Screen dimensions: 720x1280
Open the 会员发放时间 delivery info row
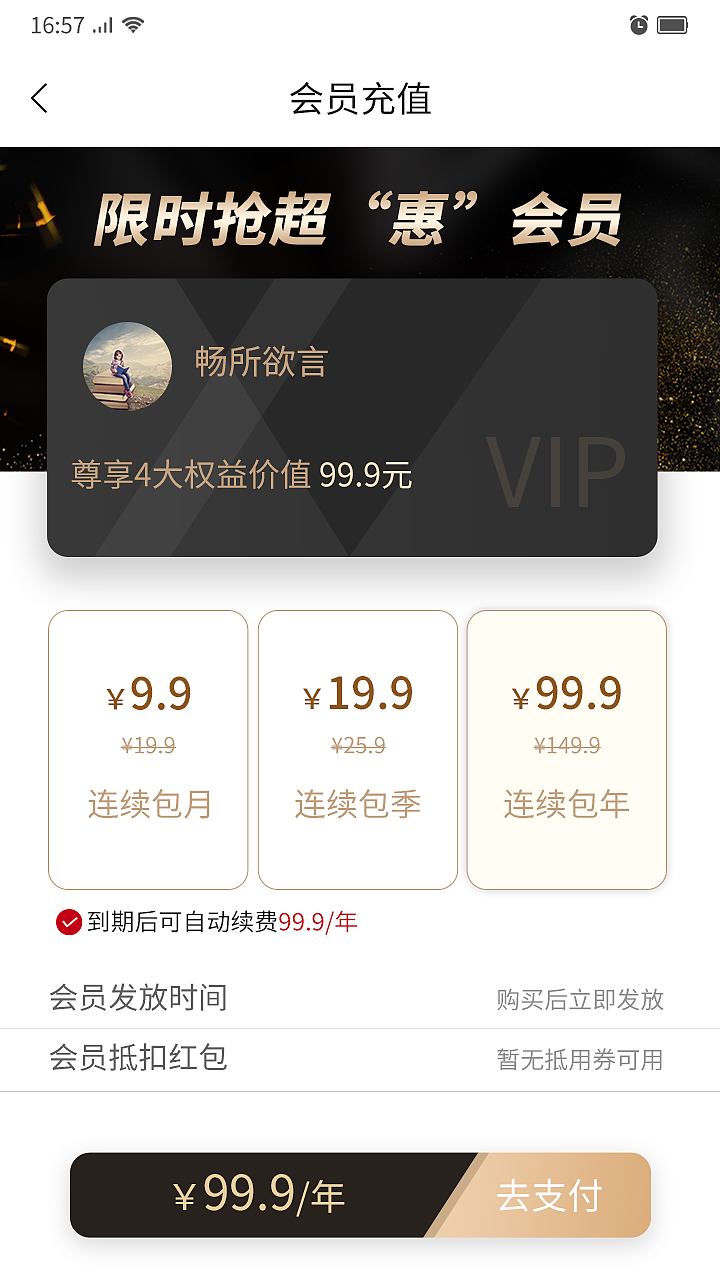click(360, 999)
